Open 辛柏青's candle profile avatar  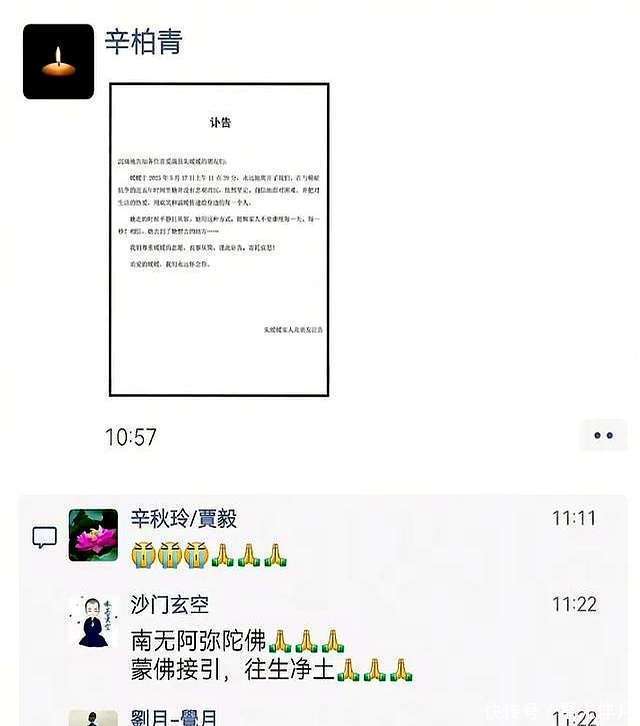tap(58, 62)
